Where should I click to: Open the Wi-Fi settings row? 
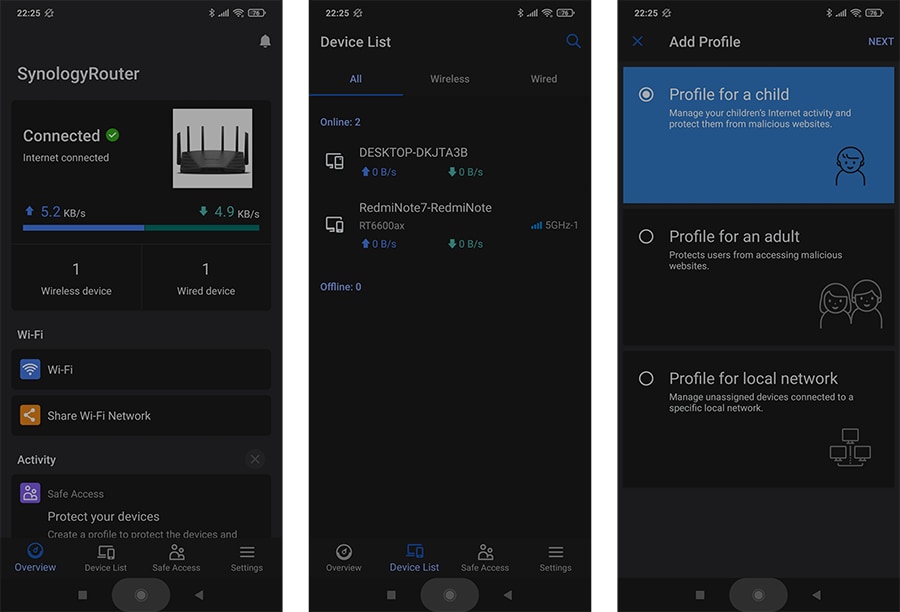[141, 369]
